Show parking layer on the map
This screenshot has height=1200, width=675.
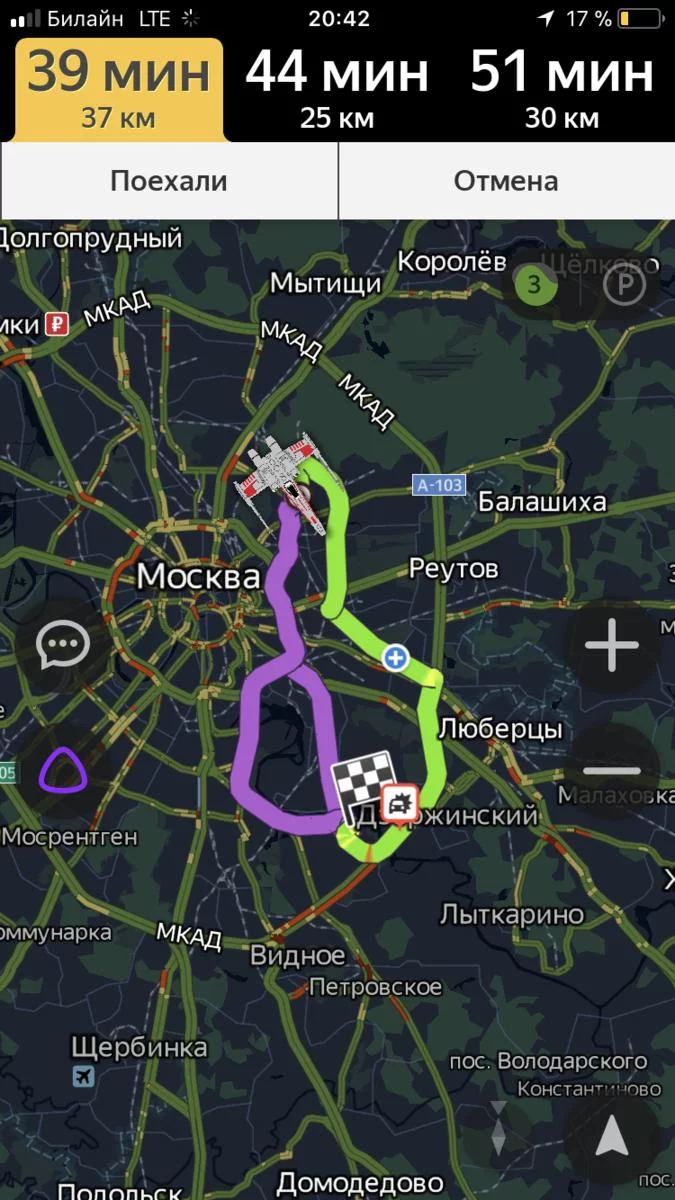click(x=626, y=286)
